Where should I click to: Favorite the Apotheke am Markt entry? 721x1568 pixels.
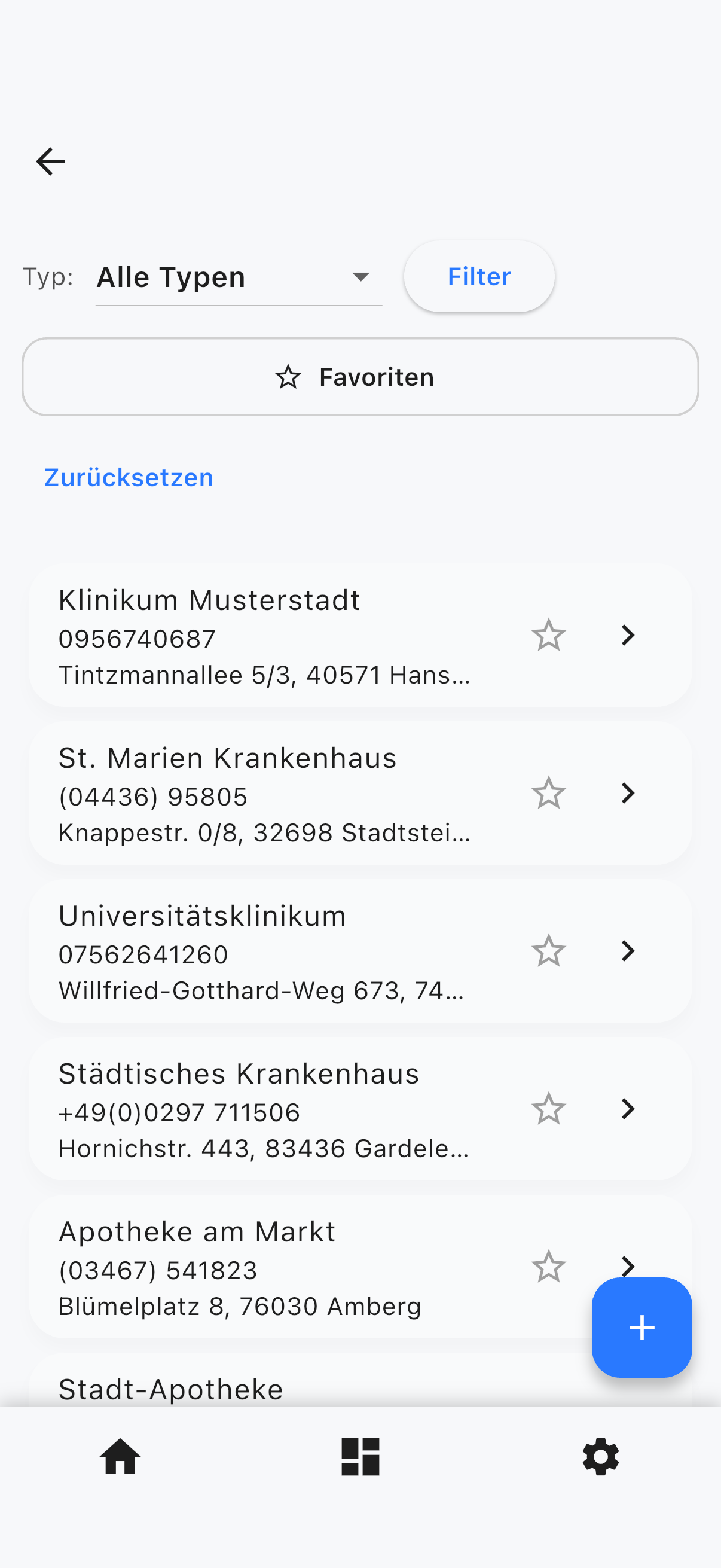pos(548,1267)
